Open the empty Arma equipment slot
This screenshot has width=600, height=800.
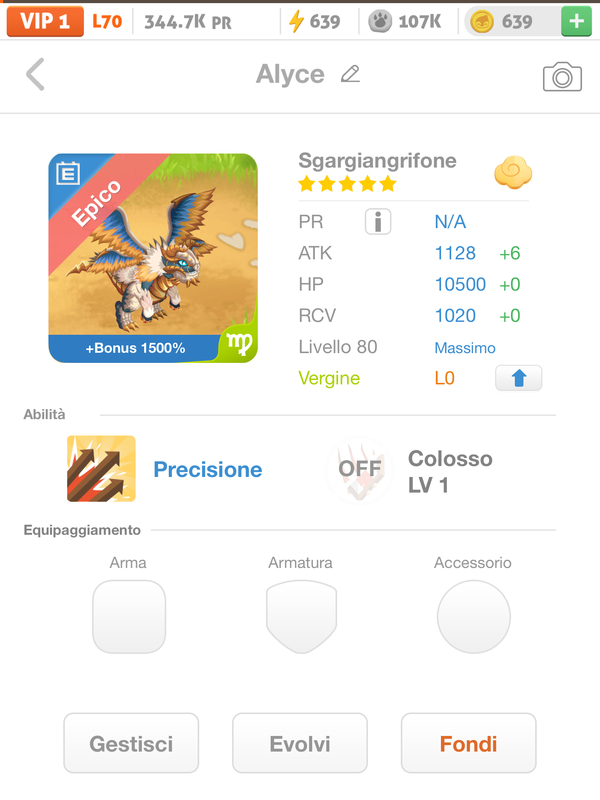click(x=129, y=617)
